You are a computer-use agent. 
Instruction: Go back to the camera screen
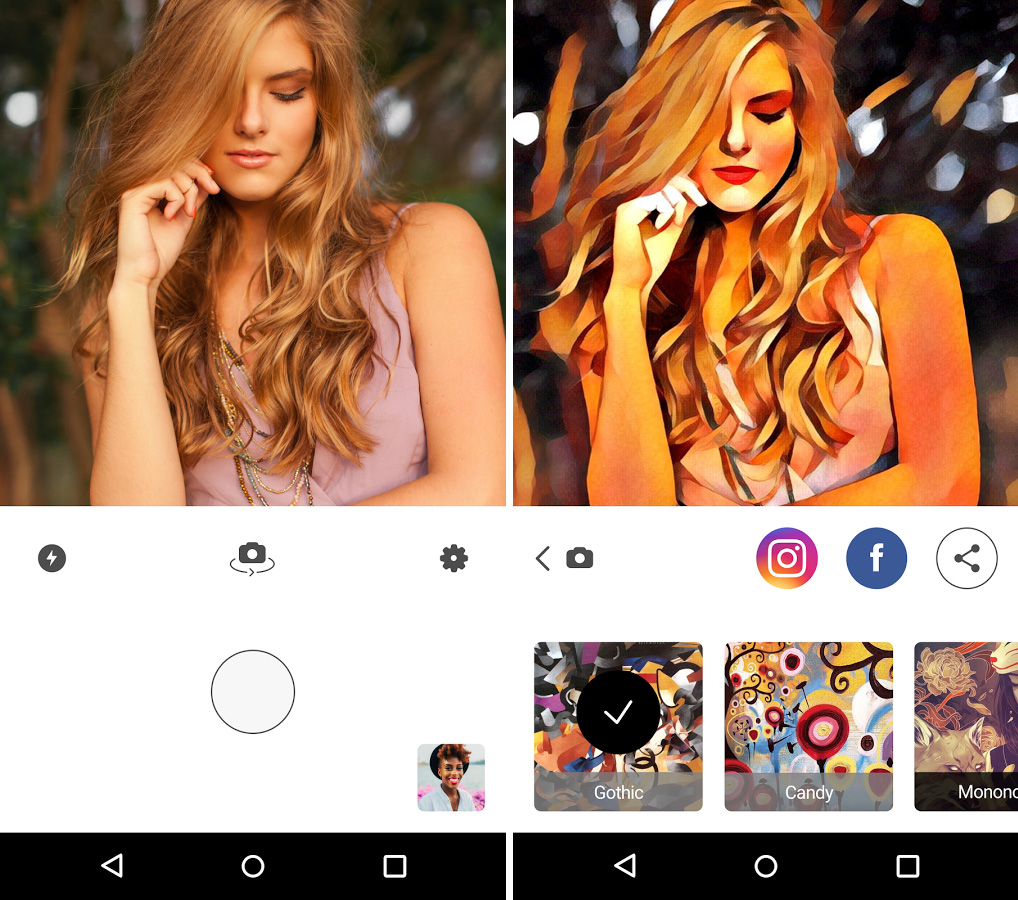click(564, 558)
